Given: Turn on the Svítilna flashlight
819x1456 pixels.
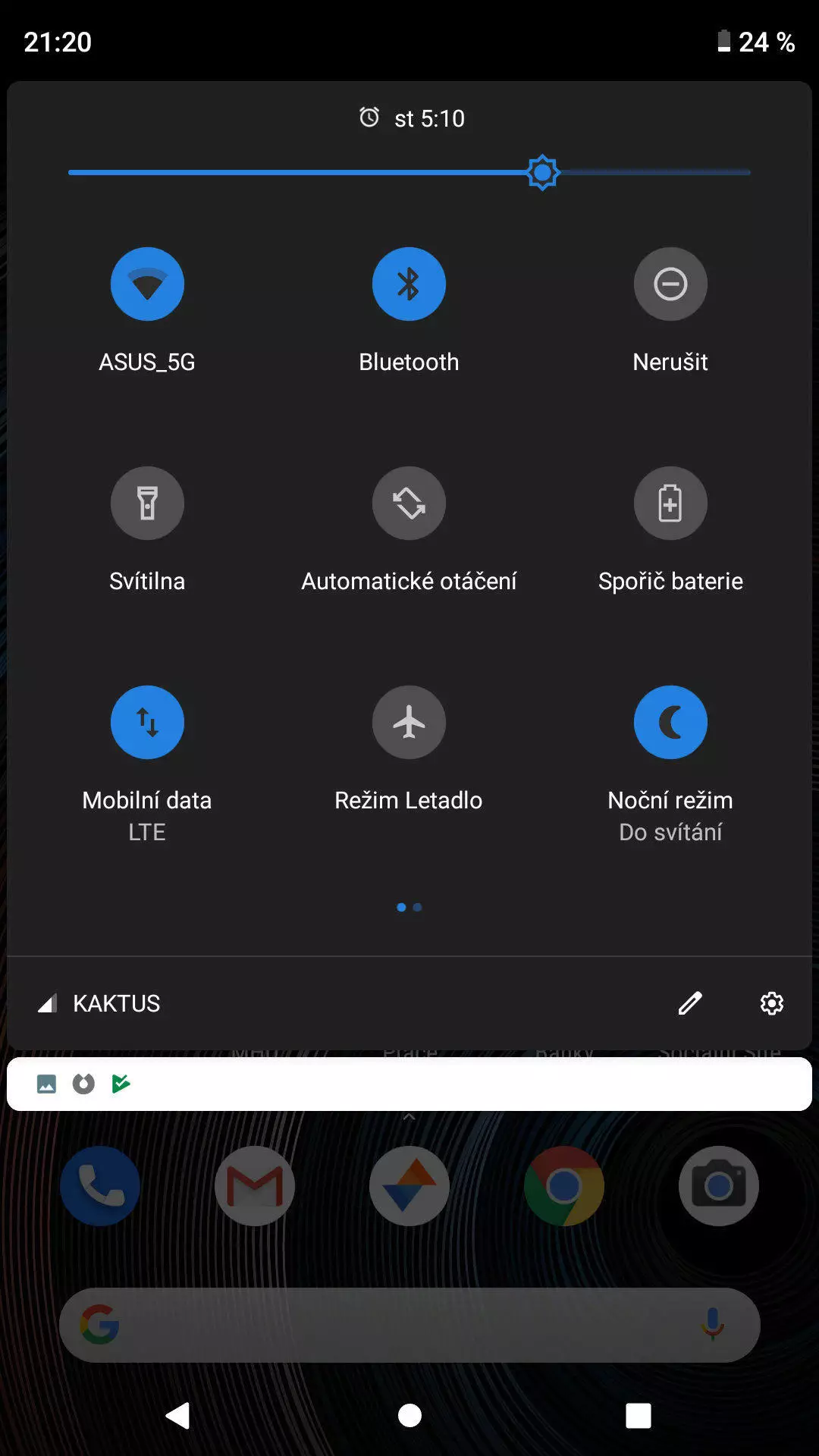Looking at the screenshot, I should coord(147,504).
